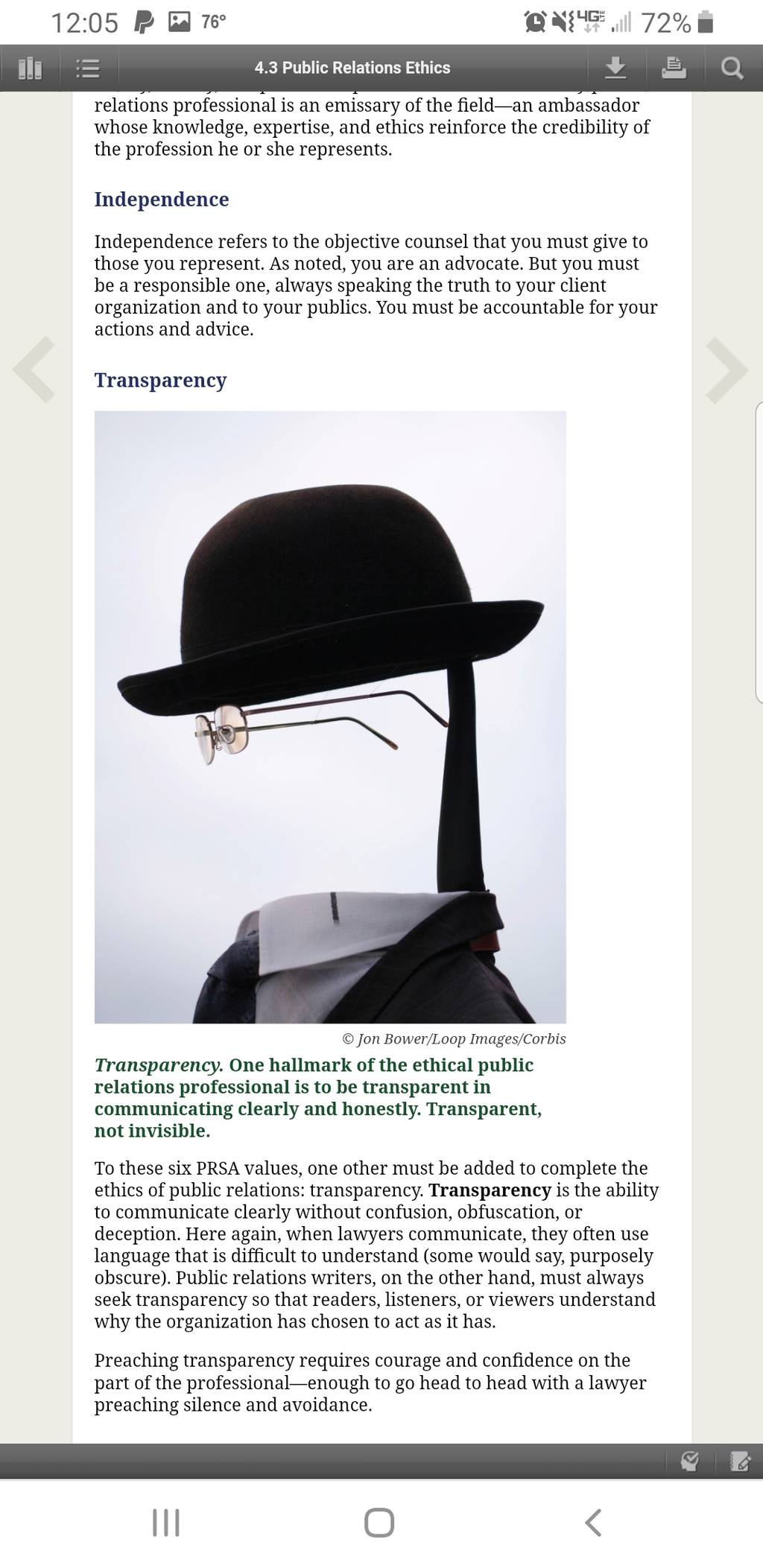Go to the next page arrow

(726, 370)
